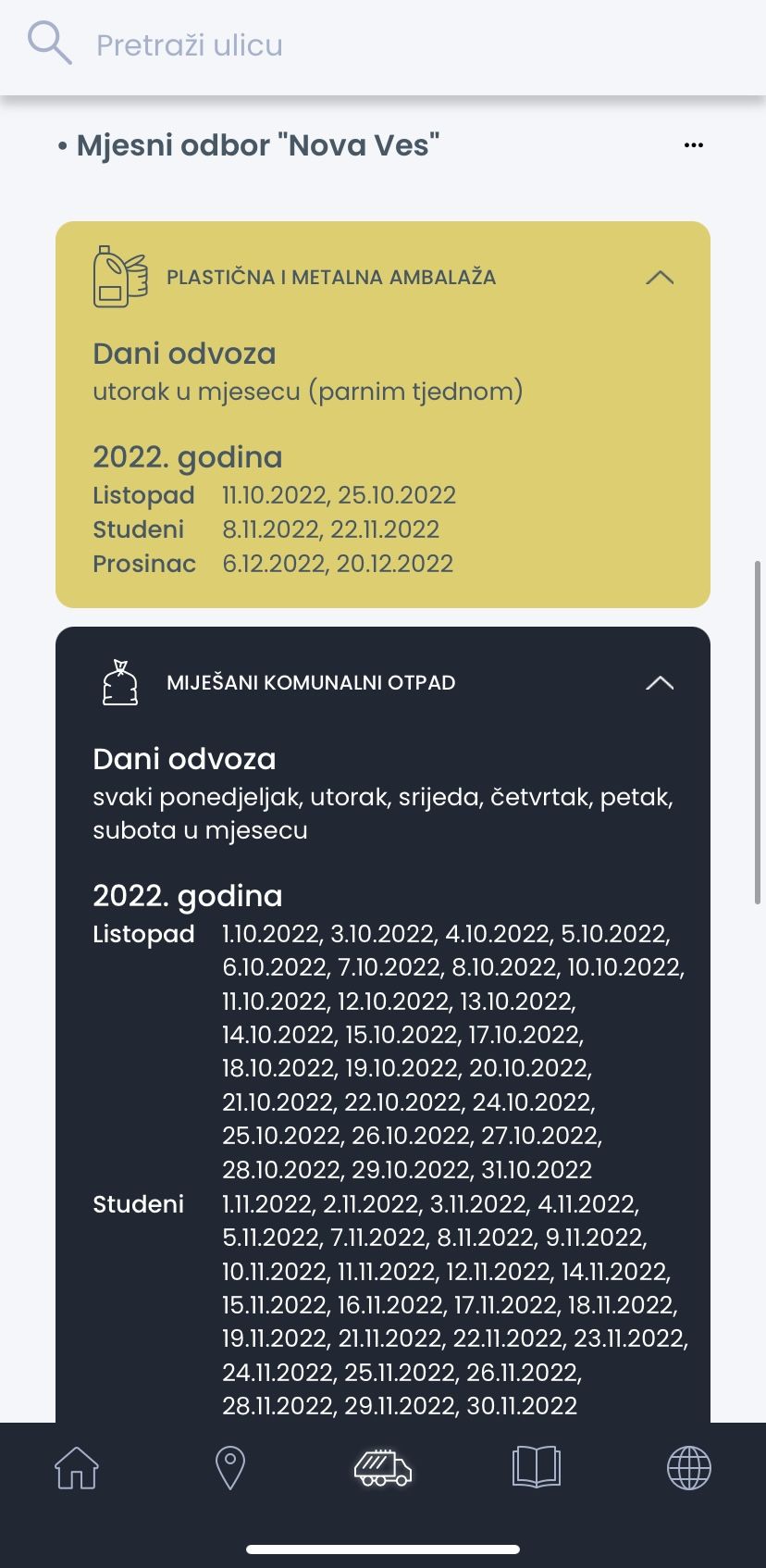Open the book guide tab

tap(537, 1468)
